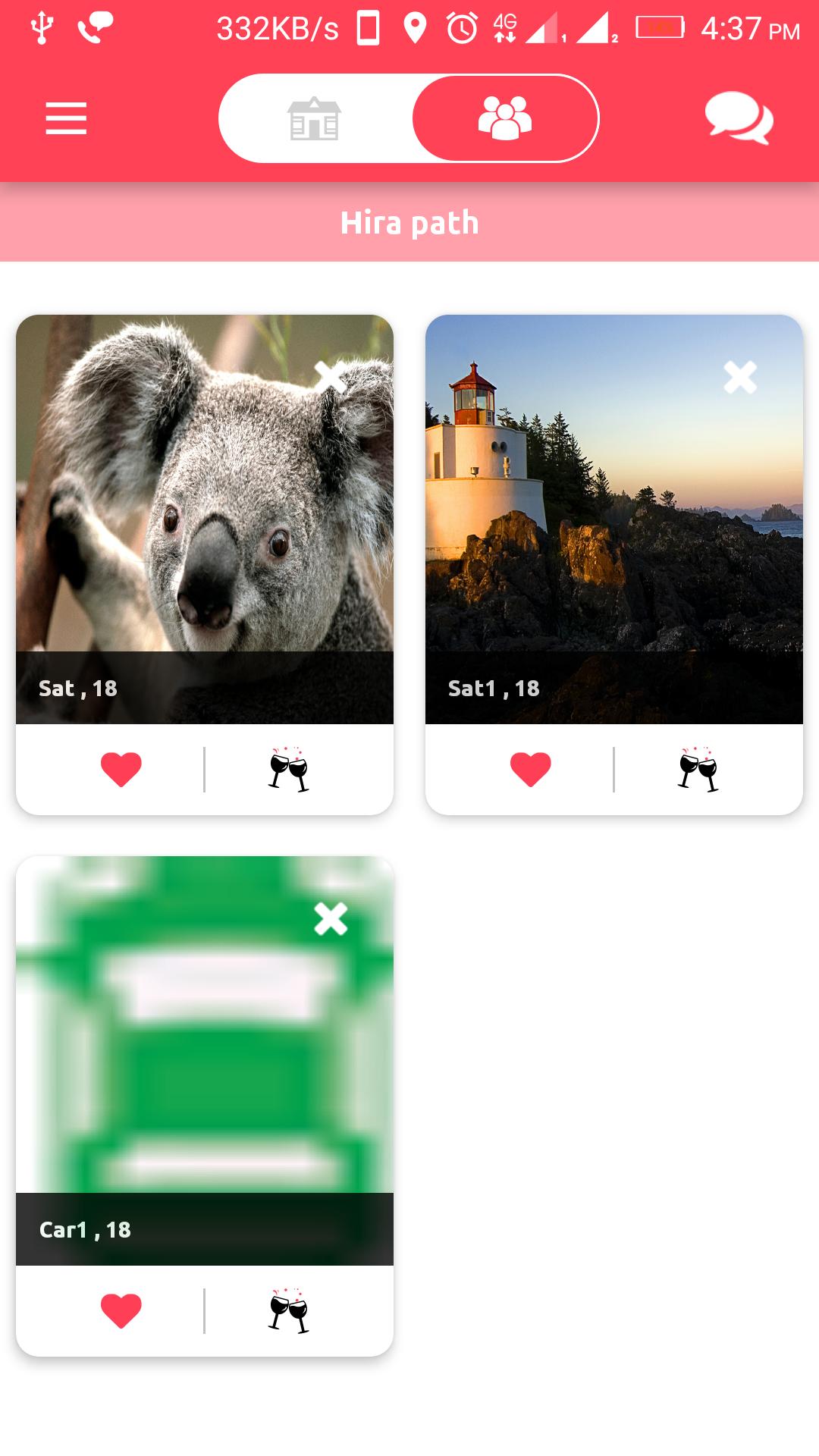This screenshot has height=1456, width=819.
Task: Like Sat's profile with the heart icon
Action: point(121,771)
